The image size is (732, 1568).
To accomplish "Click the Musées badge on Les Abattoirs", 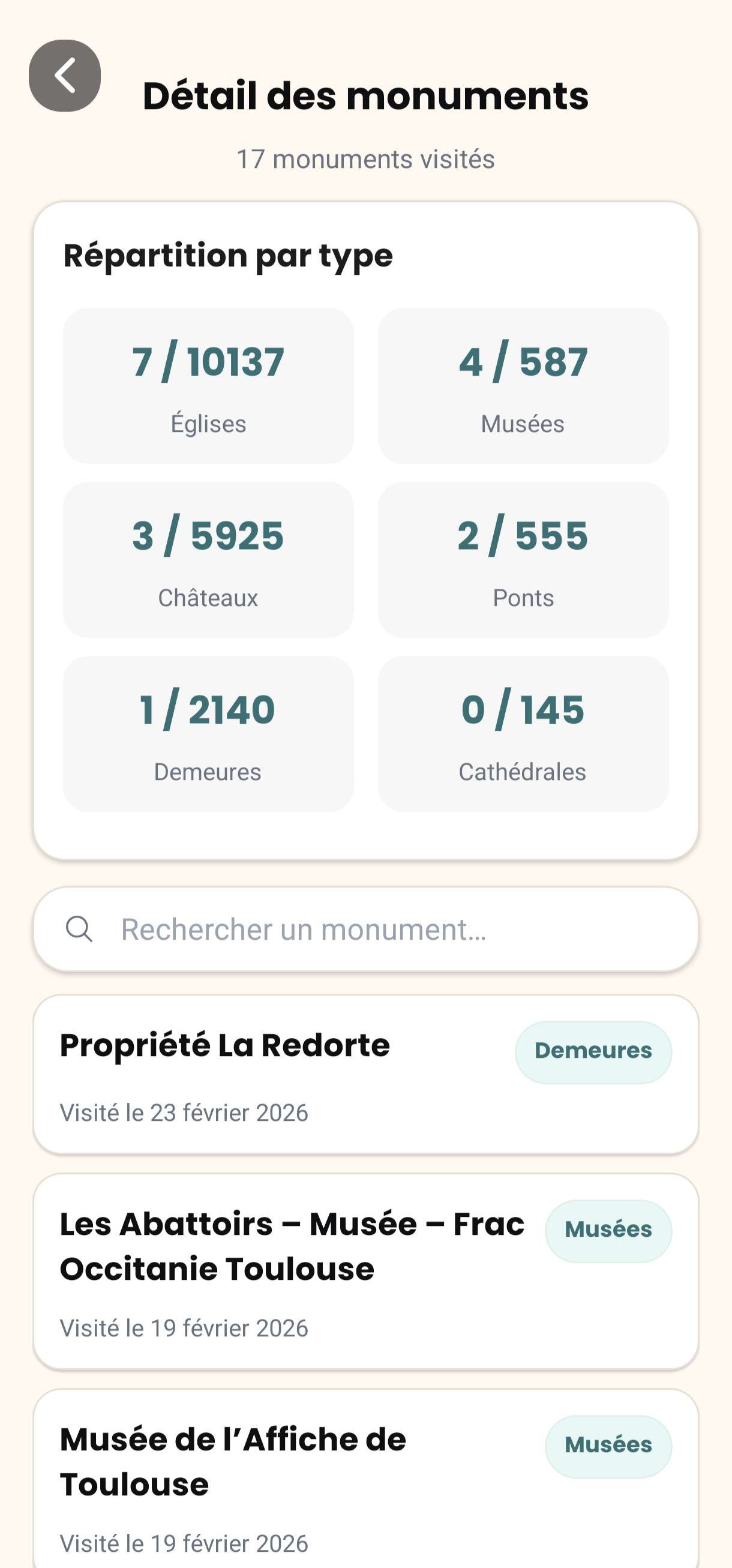I will click(x=607, y=1230).
